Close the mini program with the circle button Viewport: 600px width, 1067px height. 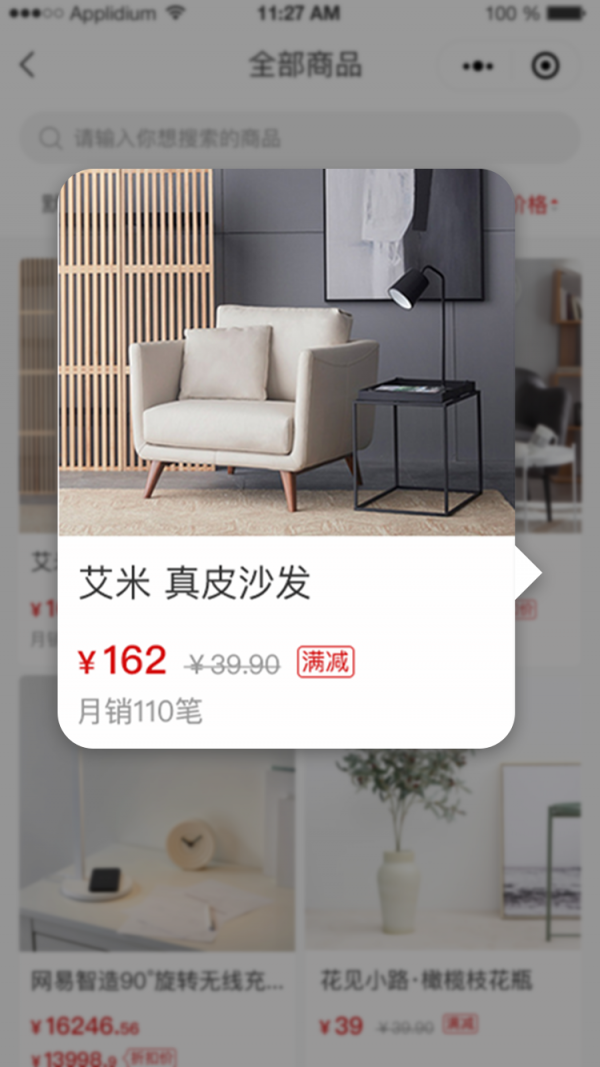point(545,66)
